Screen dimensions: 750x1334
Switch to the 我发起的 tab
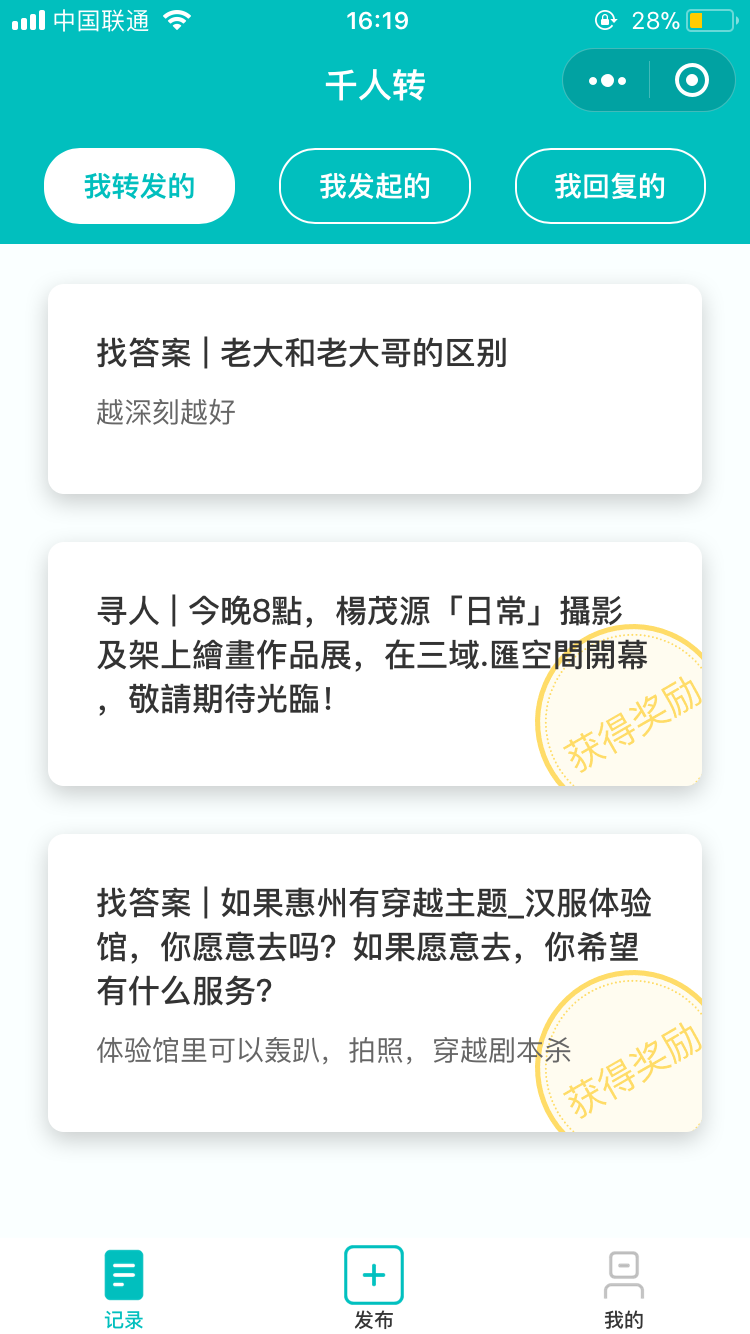pyautogui.click(x=375, y=186)
